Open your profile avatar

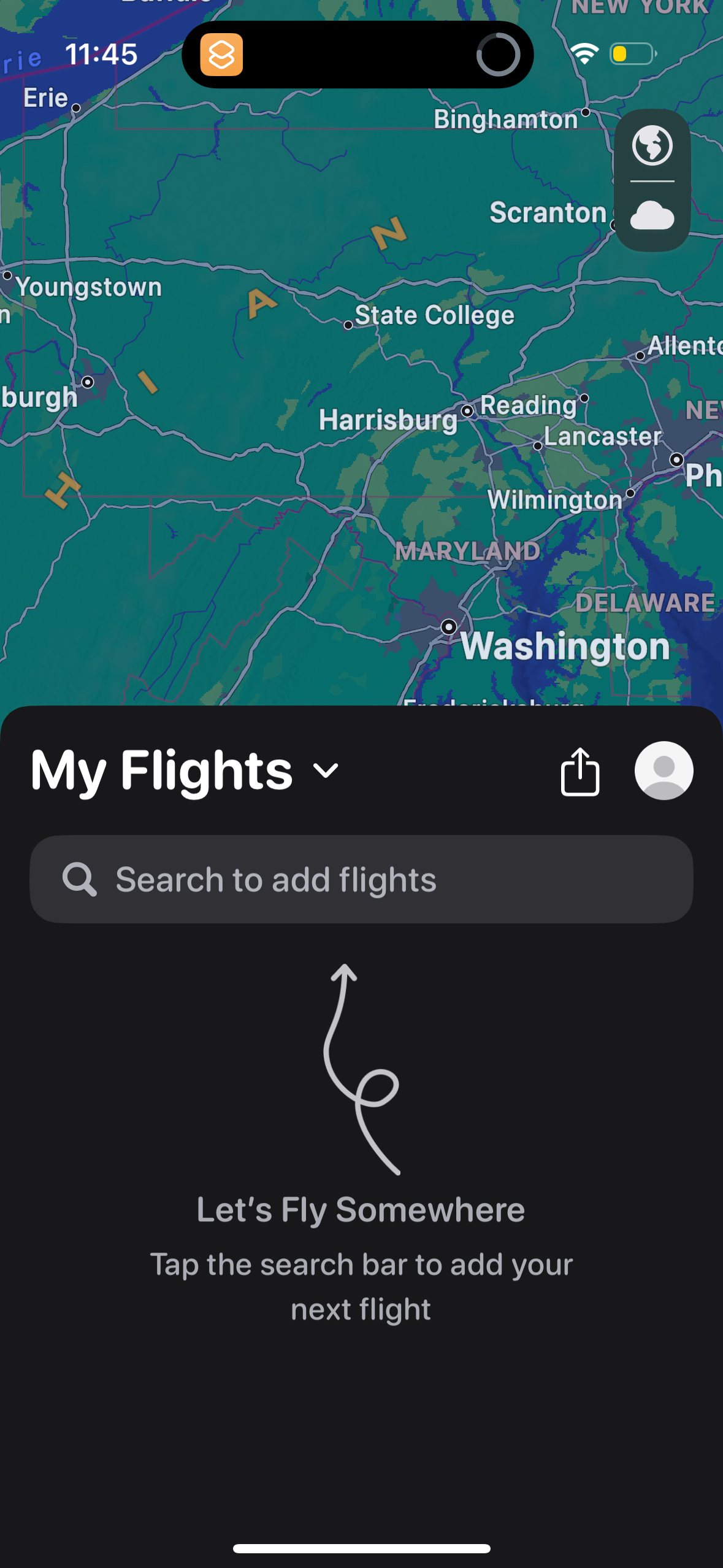[x=664, y=771]
